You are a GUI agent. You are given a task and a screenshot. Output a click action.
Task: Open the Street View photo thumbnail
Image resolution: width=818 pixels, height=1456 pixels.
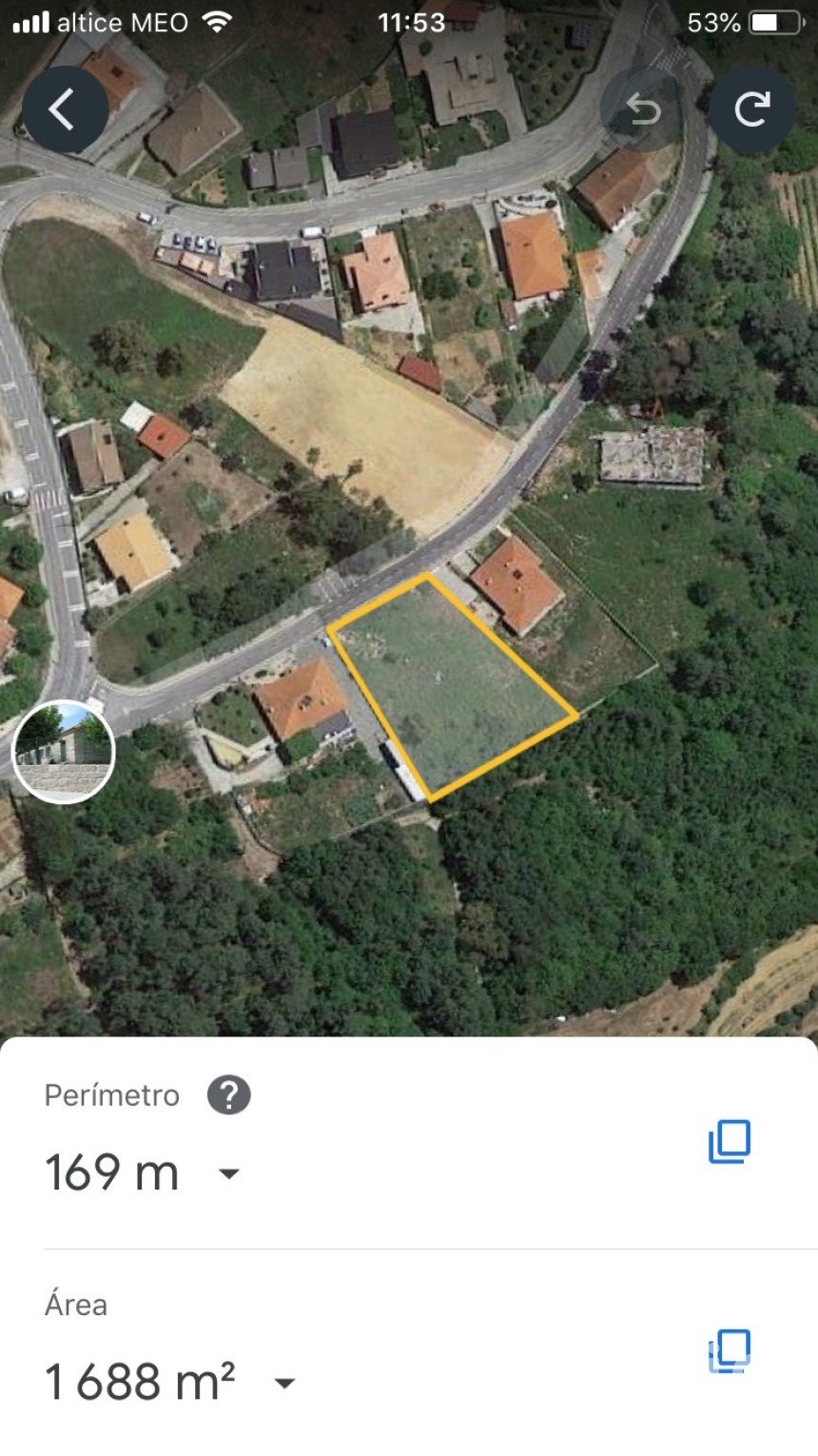tap(64, 752)
